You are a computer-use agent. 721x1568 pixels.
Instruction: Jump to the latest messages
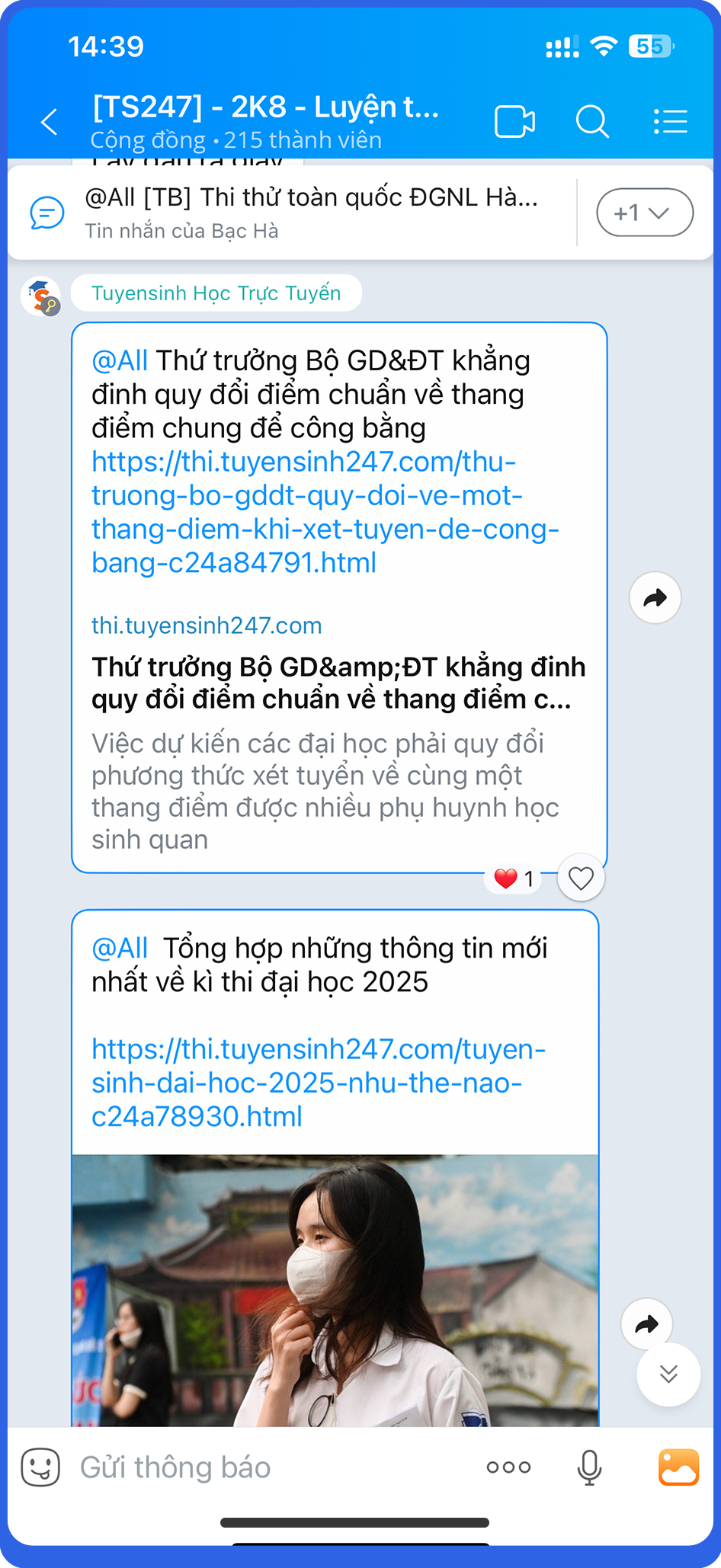(668, 1374)
